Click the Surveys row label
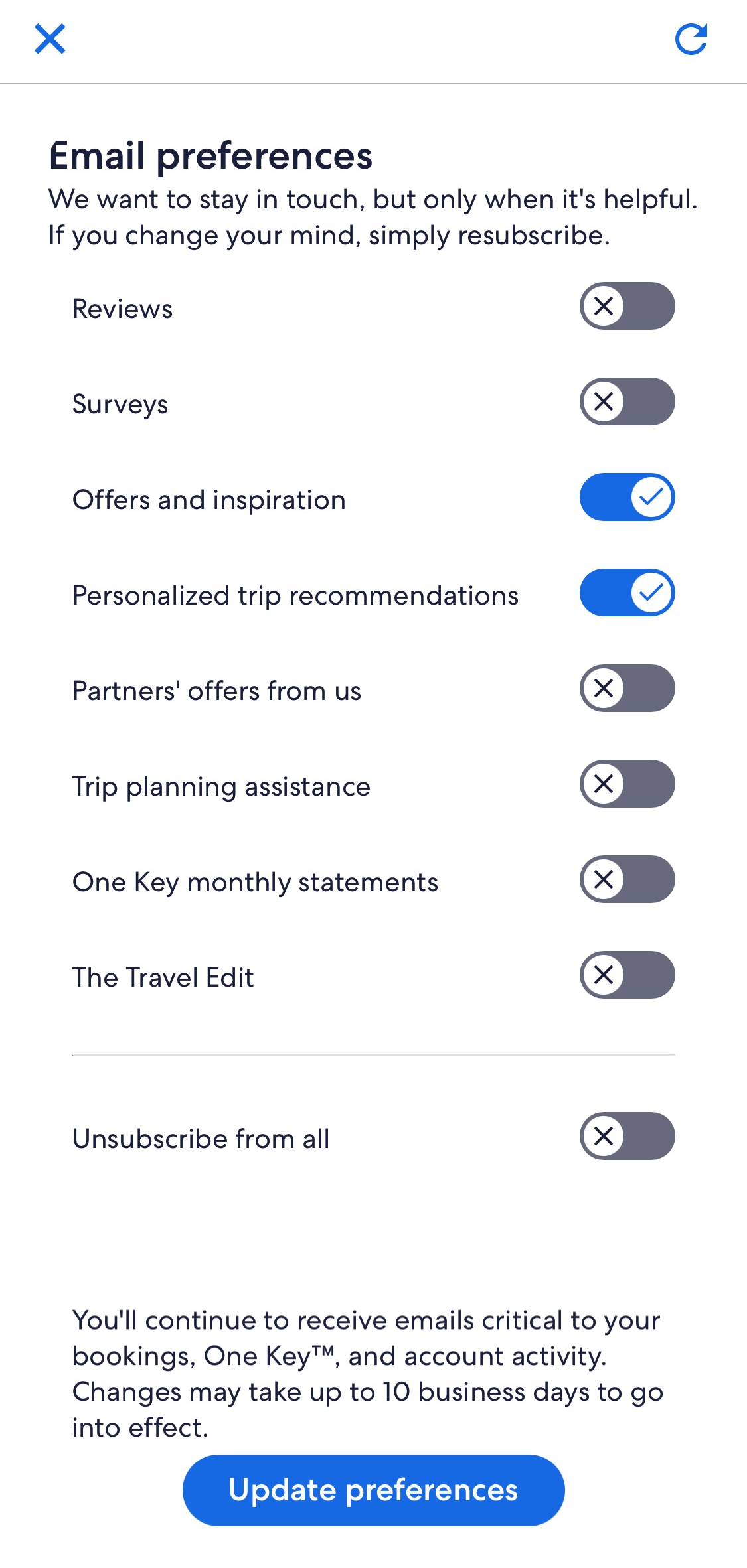This screenshot has width=747, height=1568. tap(120, 403)
